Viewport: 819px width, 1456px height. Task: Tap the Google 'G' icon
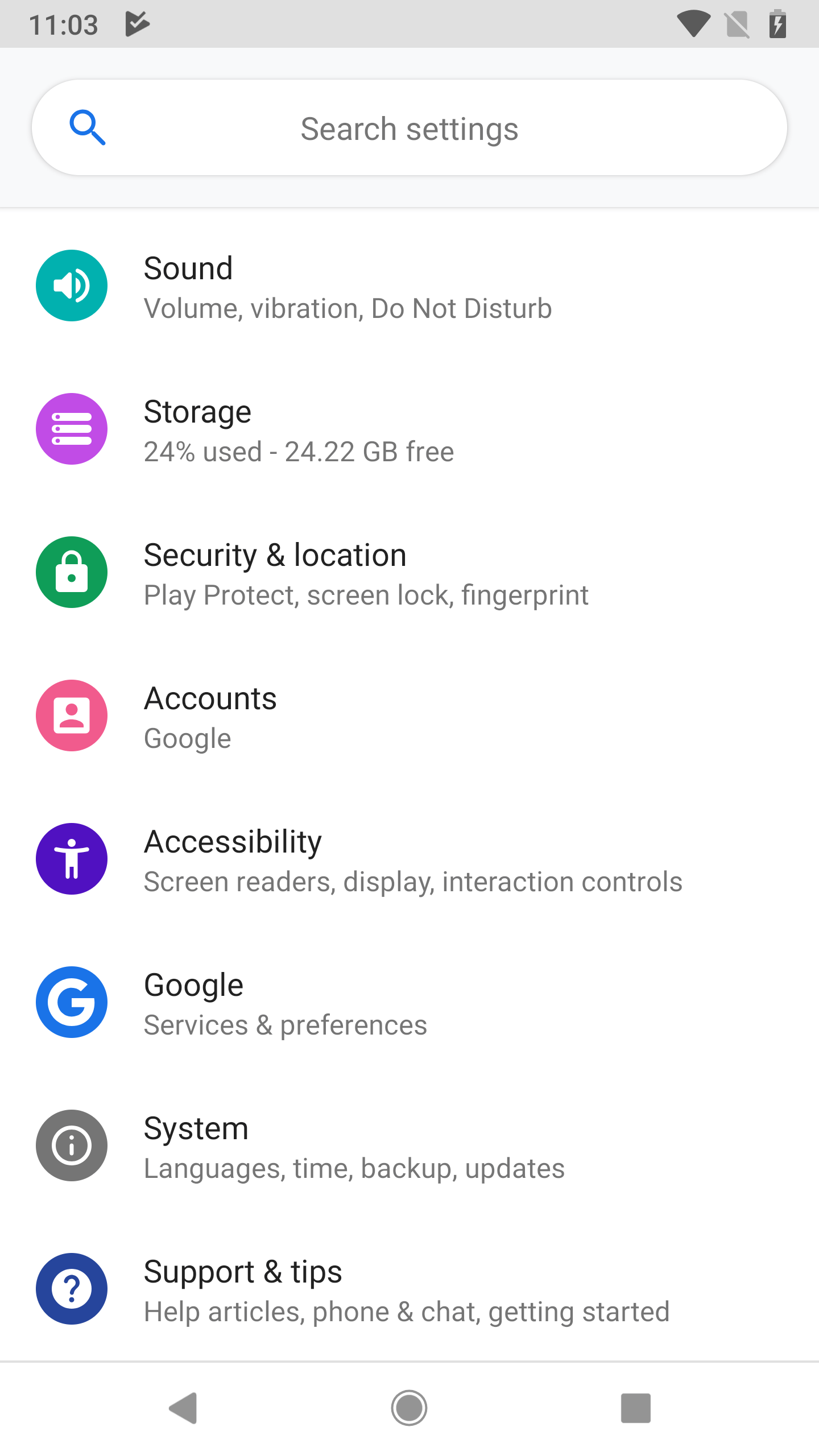pos(71,1003)
